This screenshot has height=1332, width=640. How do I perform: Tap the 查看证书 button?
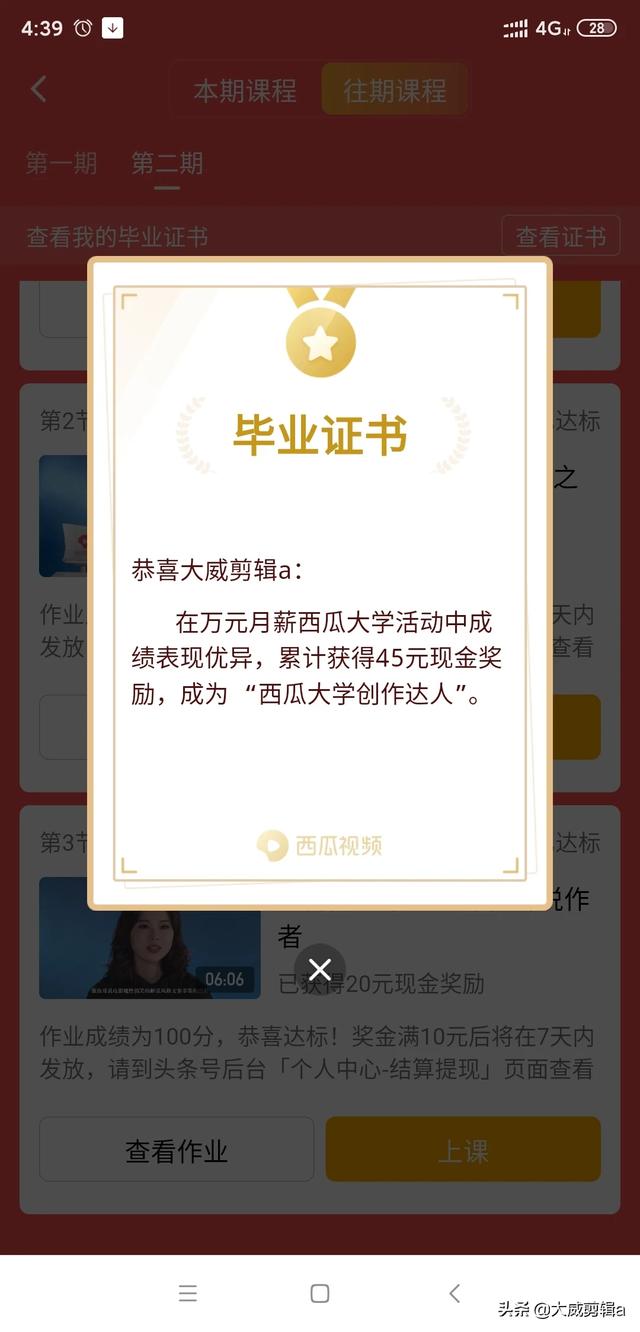[561, 237]
